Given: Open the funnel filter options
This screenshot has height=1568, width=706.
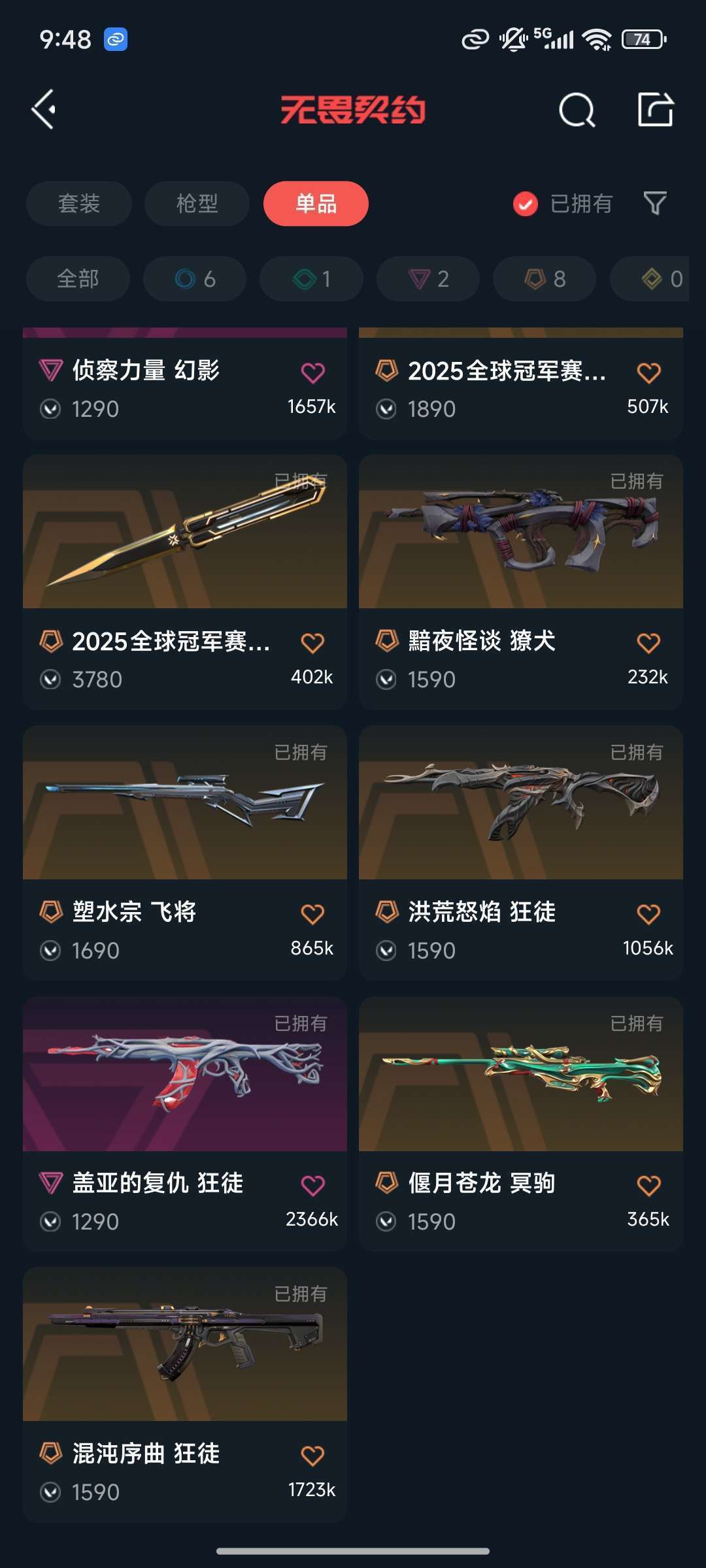Looking at the screenshot, I should click(x=654, y=204).
